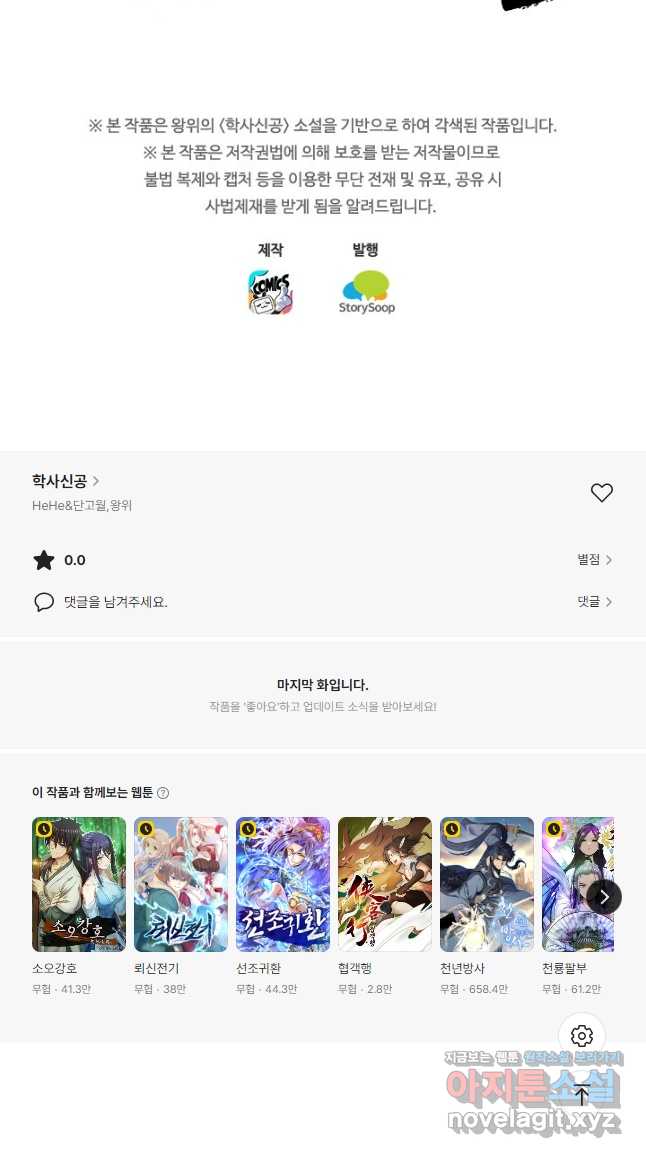The image size is (646, 1158).
Task: Tap help icon next to 이 작품과 함께보는 웹툰
Action: (163, 793)
